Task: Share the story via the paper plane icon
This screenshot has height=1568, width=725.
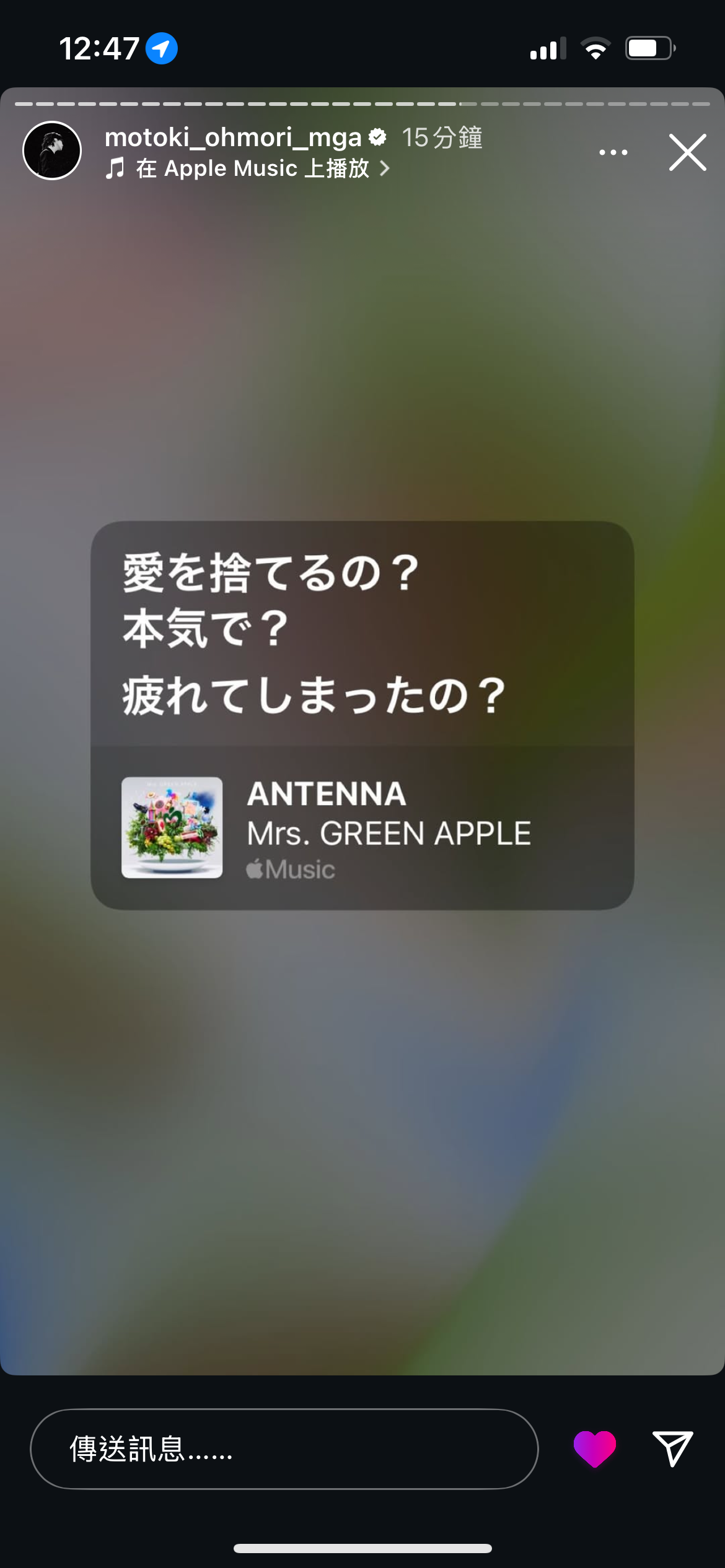Action: point(672,1448)
